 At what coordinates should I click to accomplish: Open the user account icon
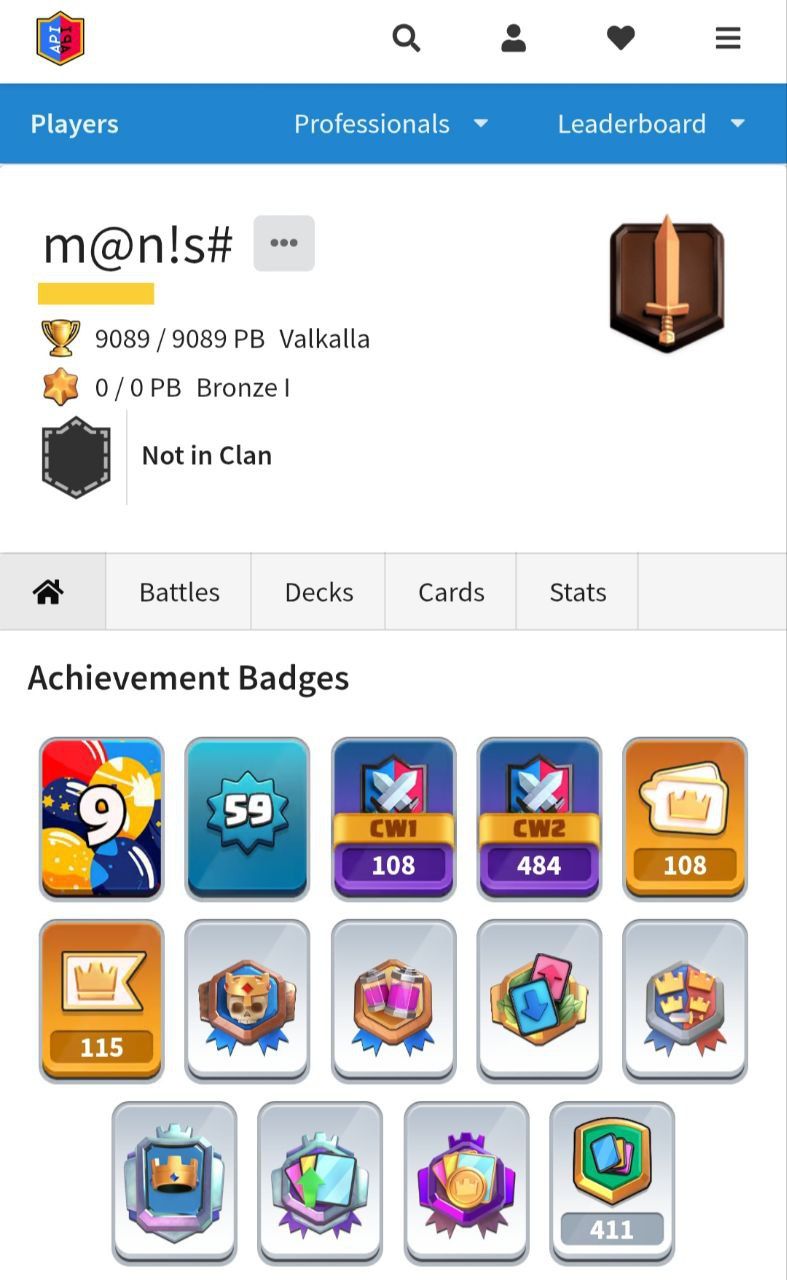[x=513, y=39]
